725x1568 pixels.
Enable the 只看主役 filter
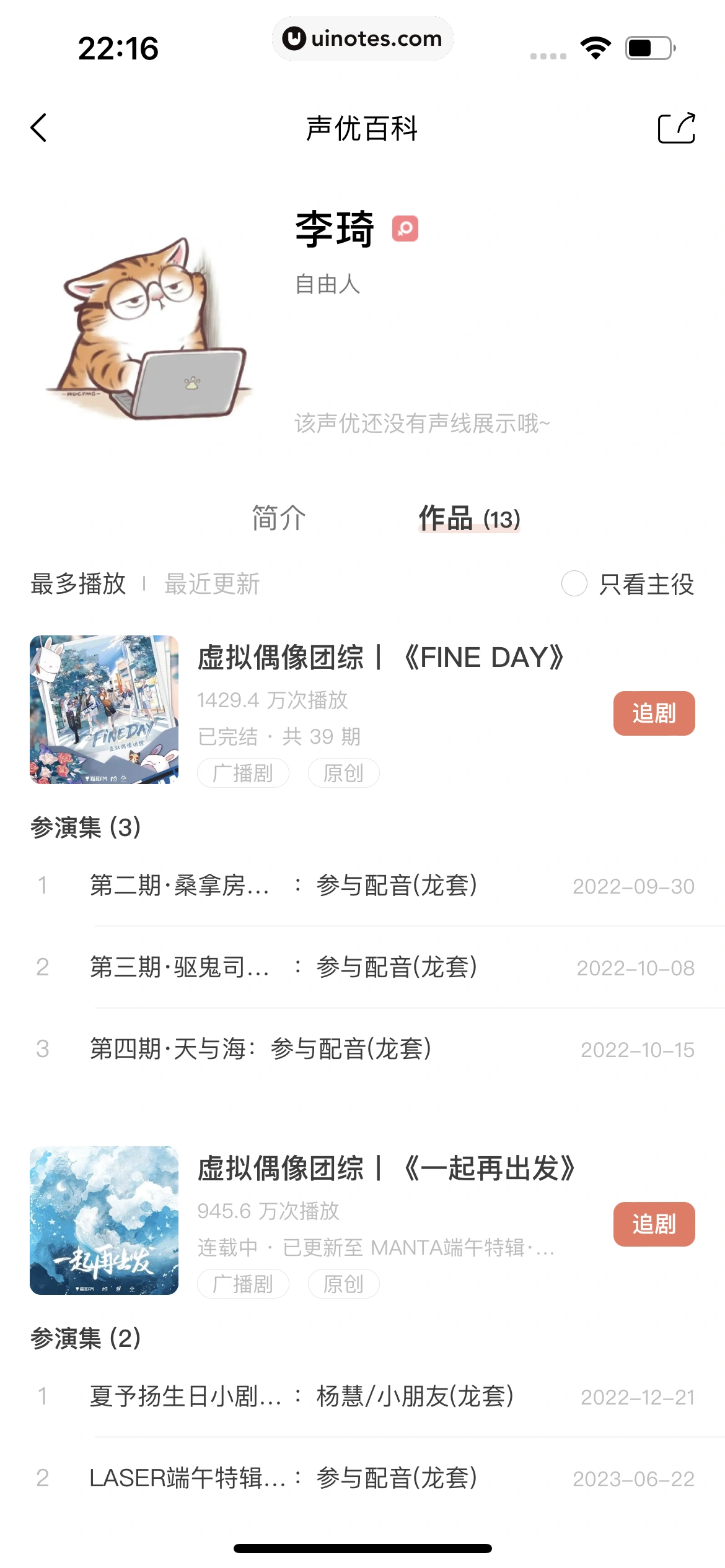(574, 583)
